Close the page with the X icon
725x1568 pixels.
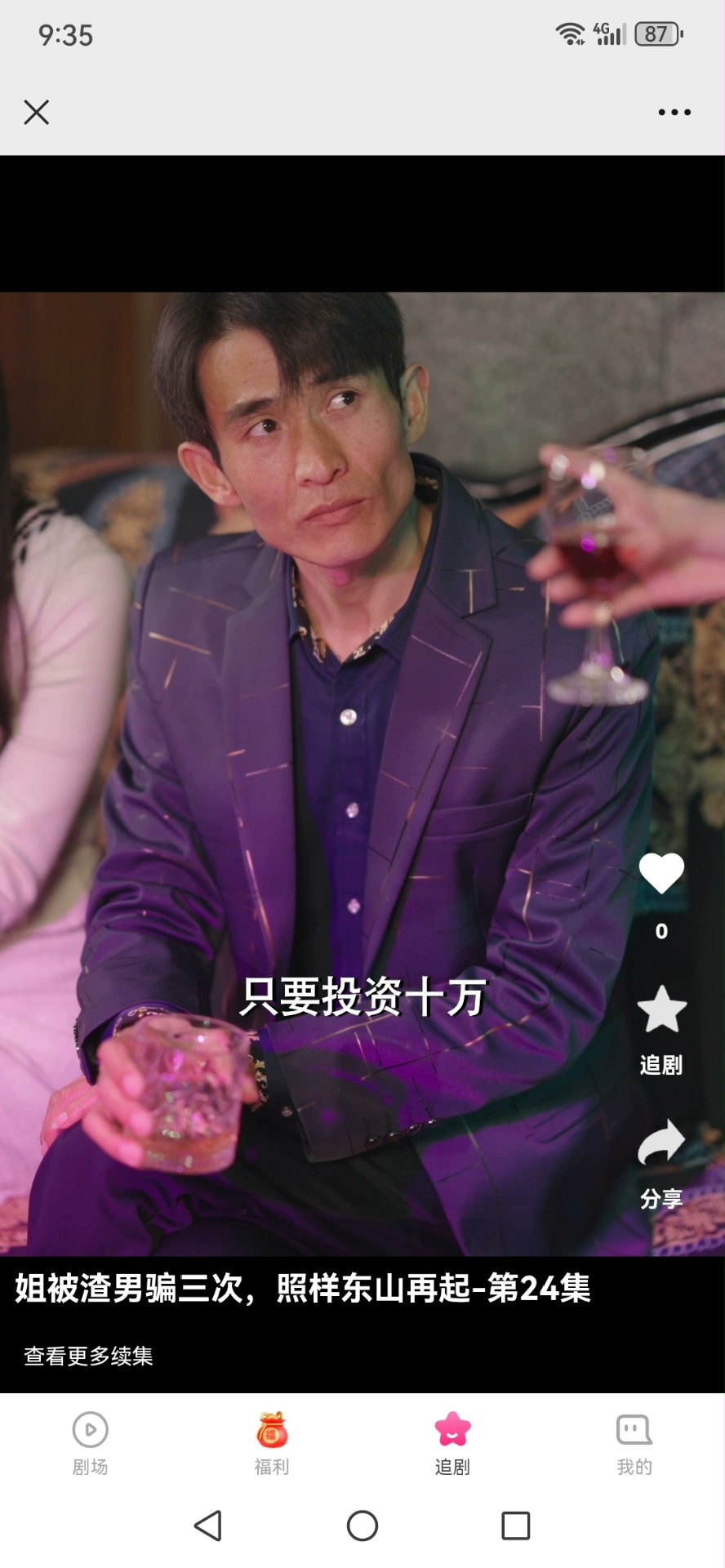click(x=37, y=112)
